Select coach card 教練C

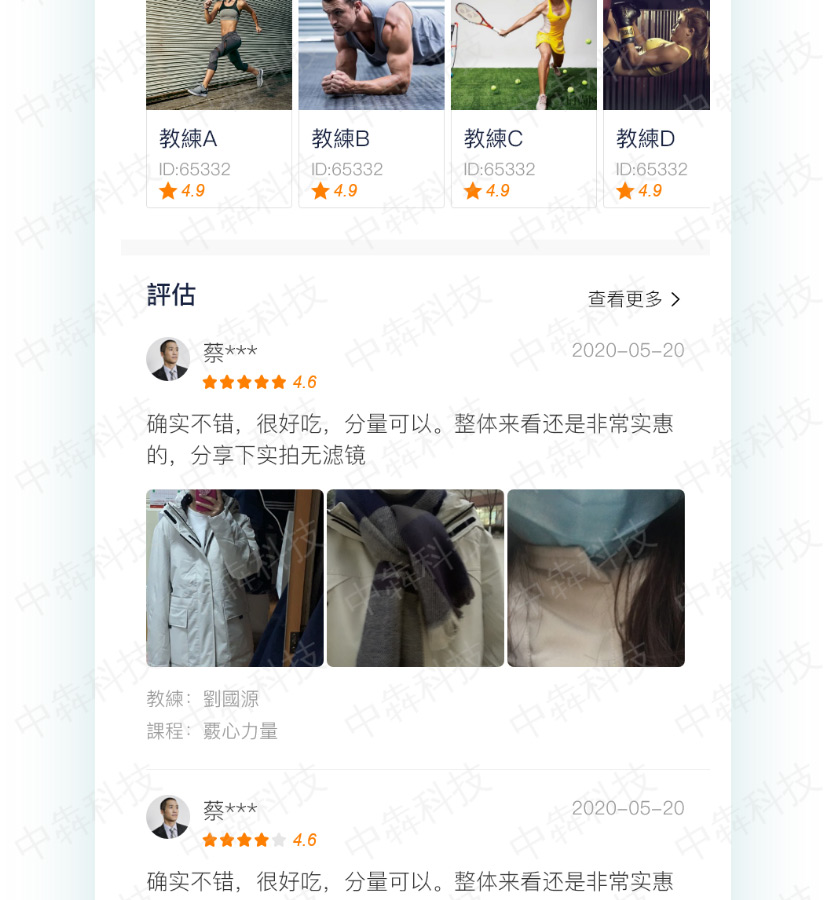pos(523,103)
